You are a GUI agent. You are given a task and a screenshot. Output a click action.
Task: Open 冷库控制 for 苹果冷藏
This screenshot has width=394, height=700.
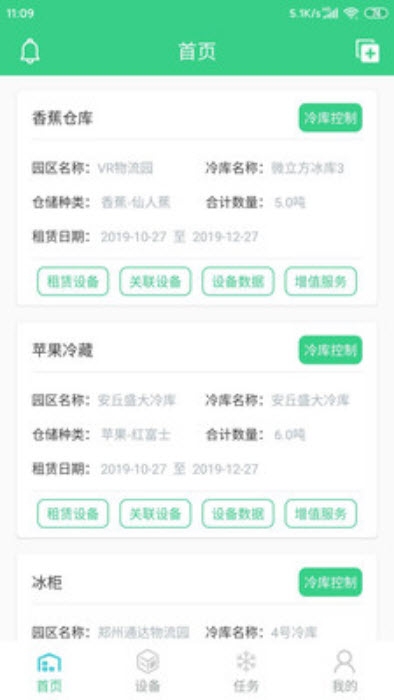coord(330,350)
